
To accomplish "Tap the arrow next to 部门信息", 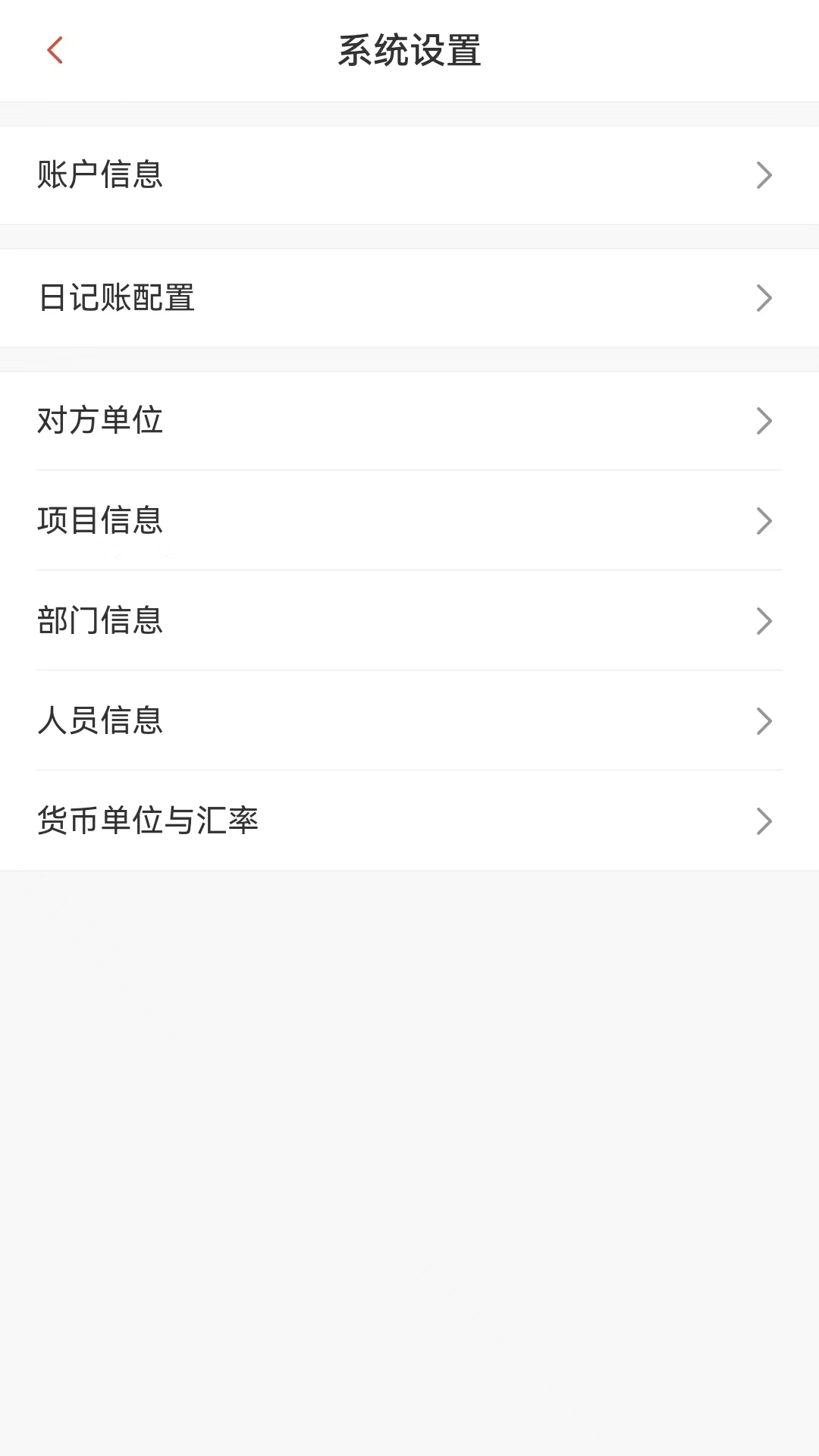I will (x=764, y=621).
